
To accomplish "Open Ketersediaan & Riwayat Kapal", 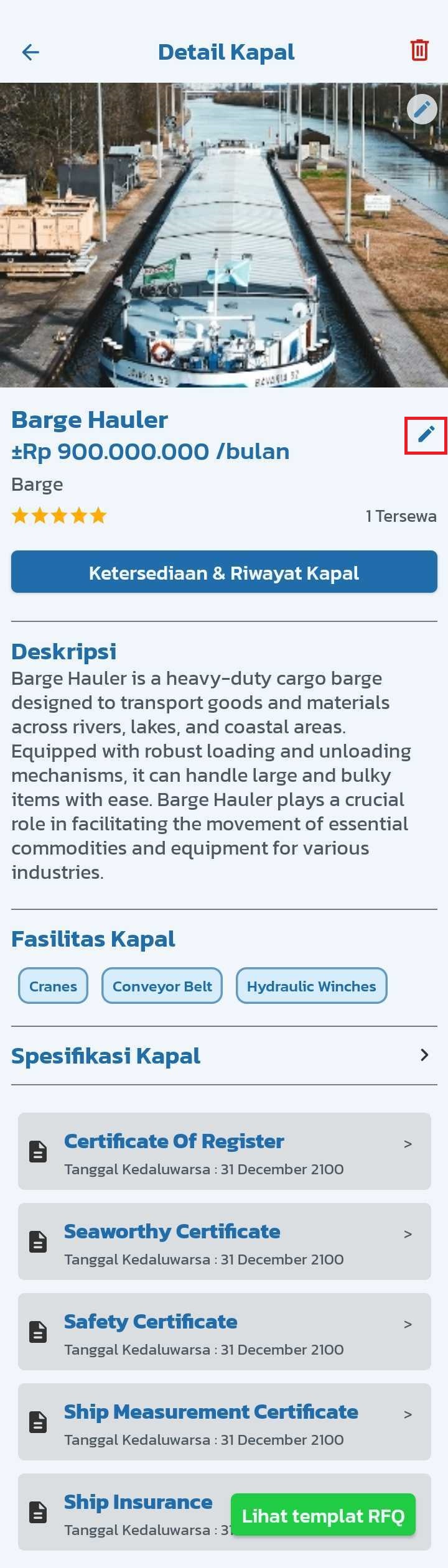I will click(224, 572).
